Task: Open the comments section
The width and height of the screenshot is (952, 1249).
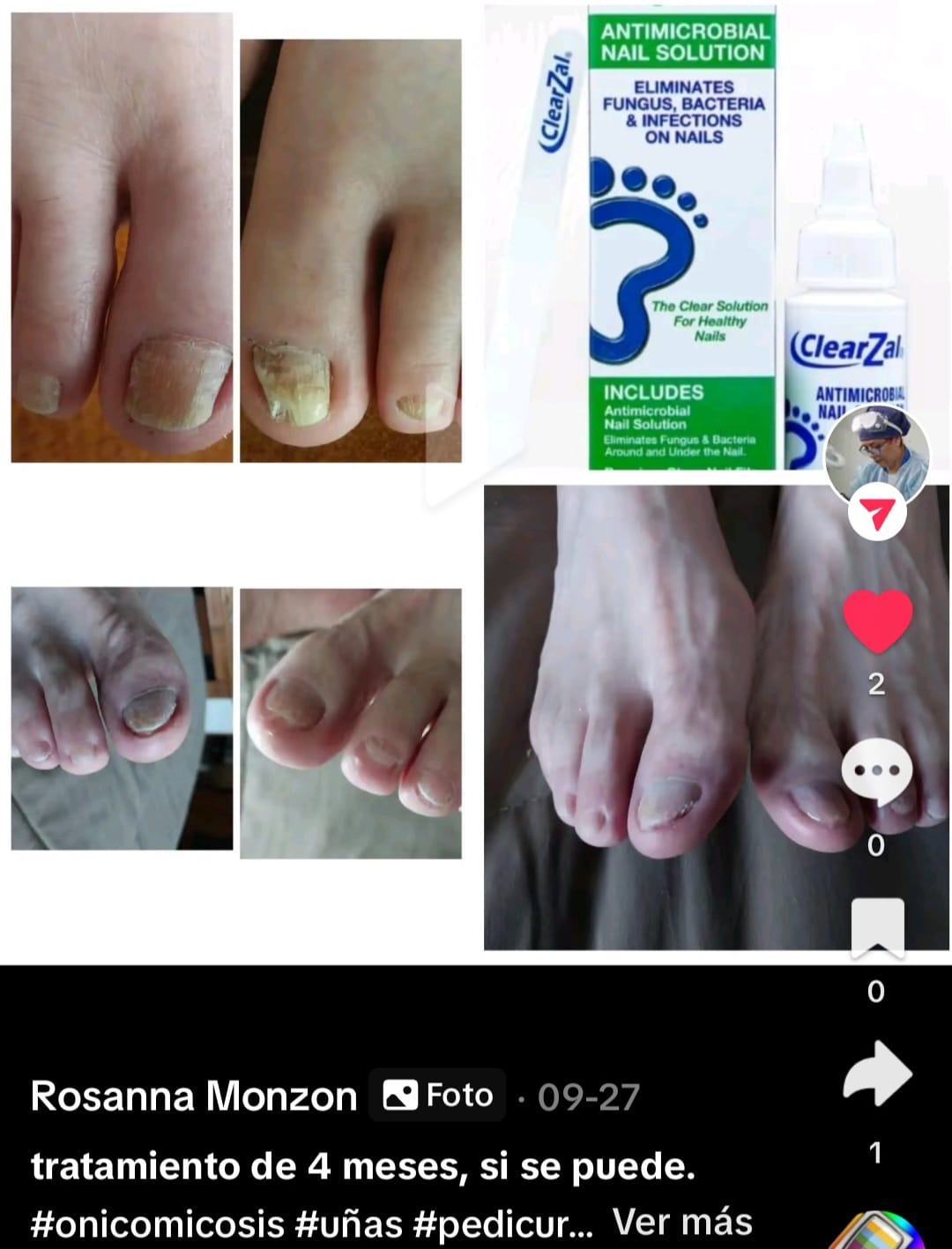Action: pos(876,772)
